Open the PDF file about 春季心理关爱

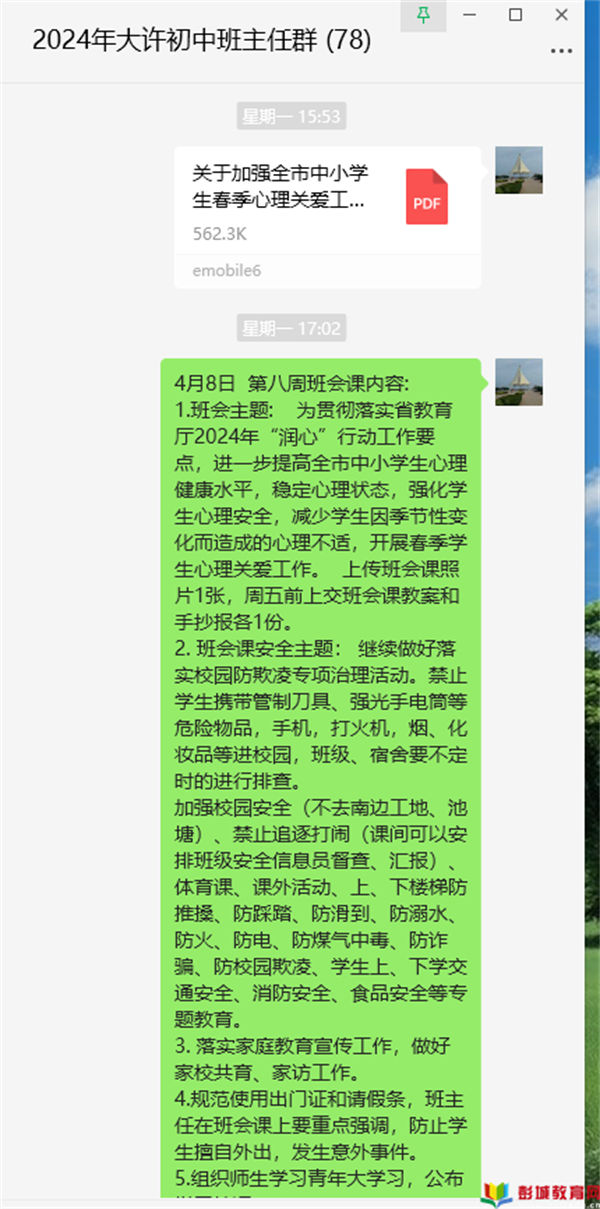[x=327, y=204]
